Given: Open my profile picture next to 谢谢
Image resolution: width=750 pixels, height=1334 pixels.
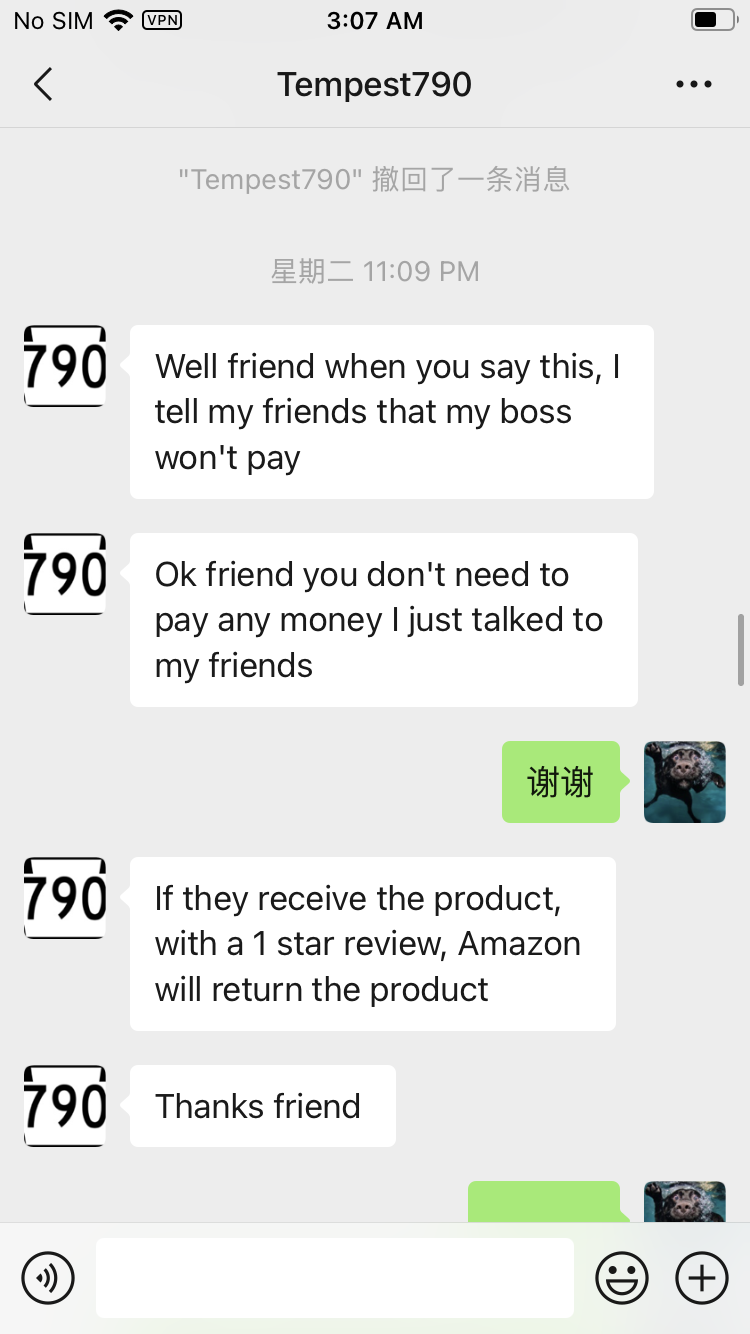Looking at the screenshot, I should point(685,782).
